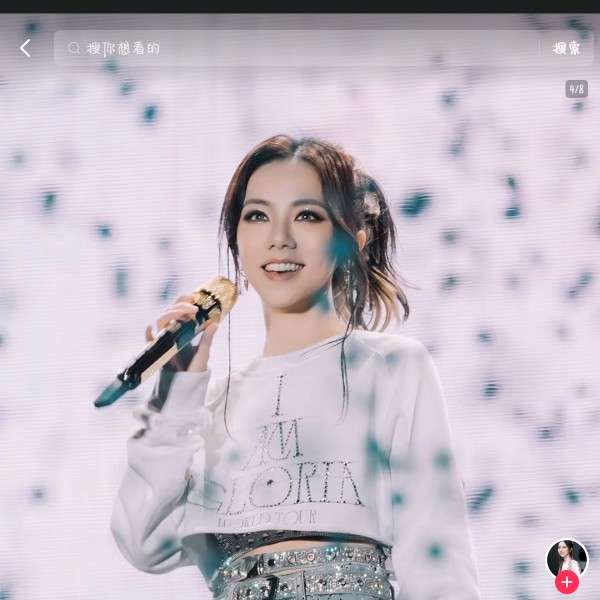Go back using the arrow icon
The height and width of the screenshot is (600, 600).
click(x=26, y=48)
